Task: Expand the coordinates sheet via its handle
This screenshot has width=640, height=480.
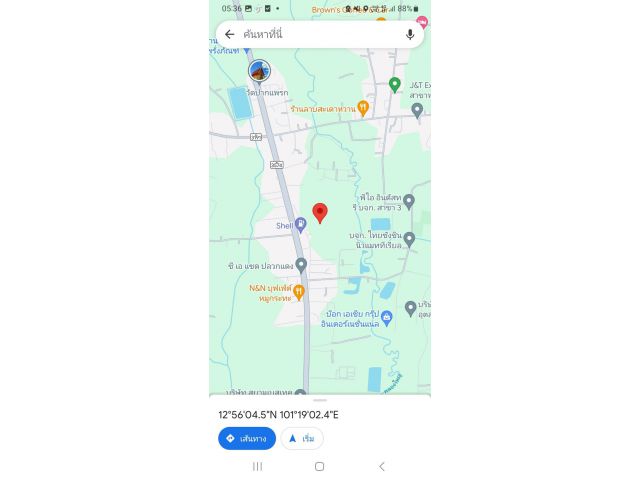Action: [x=320, y=400]
